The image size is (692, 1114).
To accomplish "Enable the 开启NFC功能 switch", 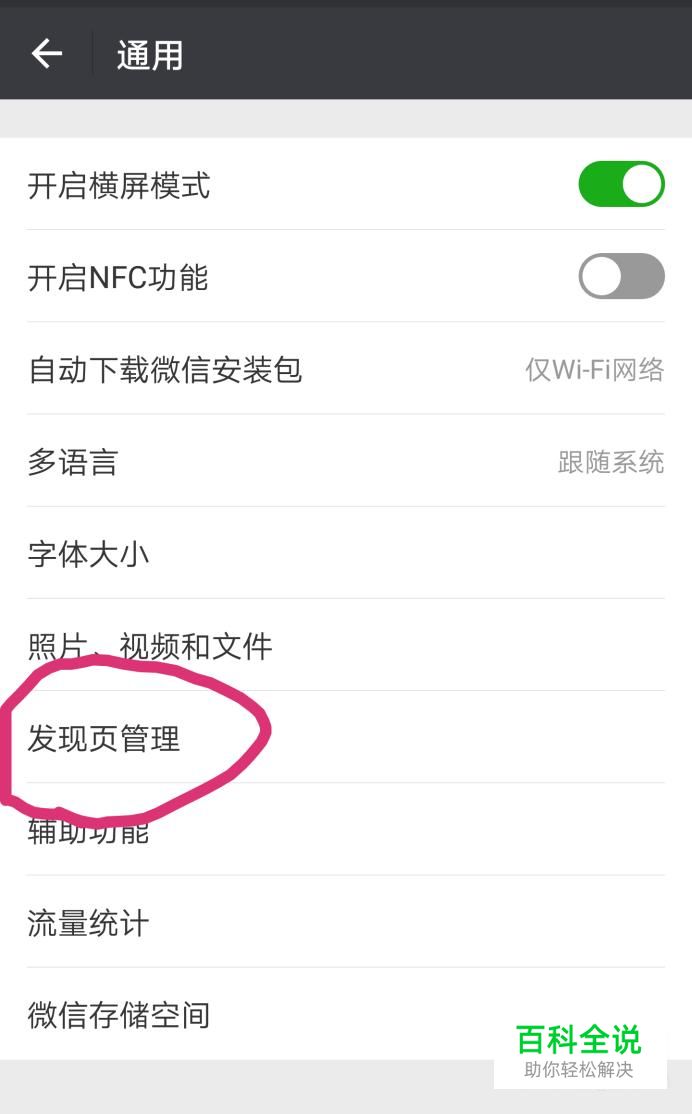I will click(x=621, y=277).
